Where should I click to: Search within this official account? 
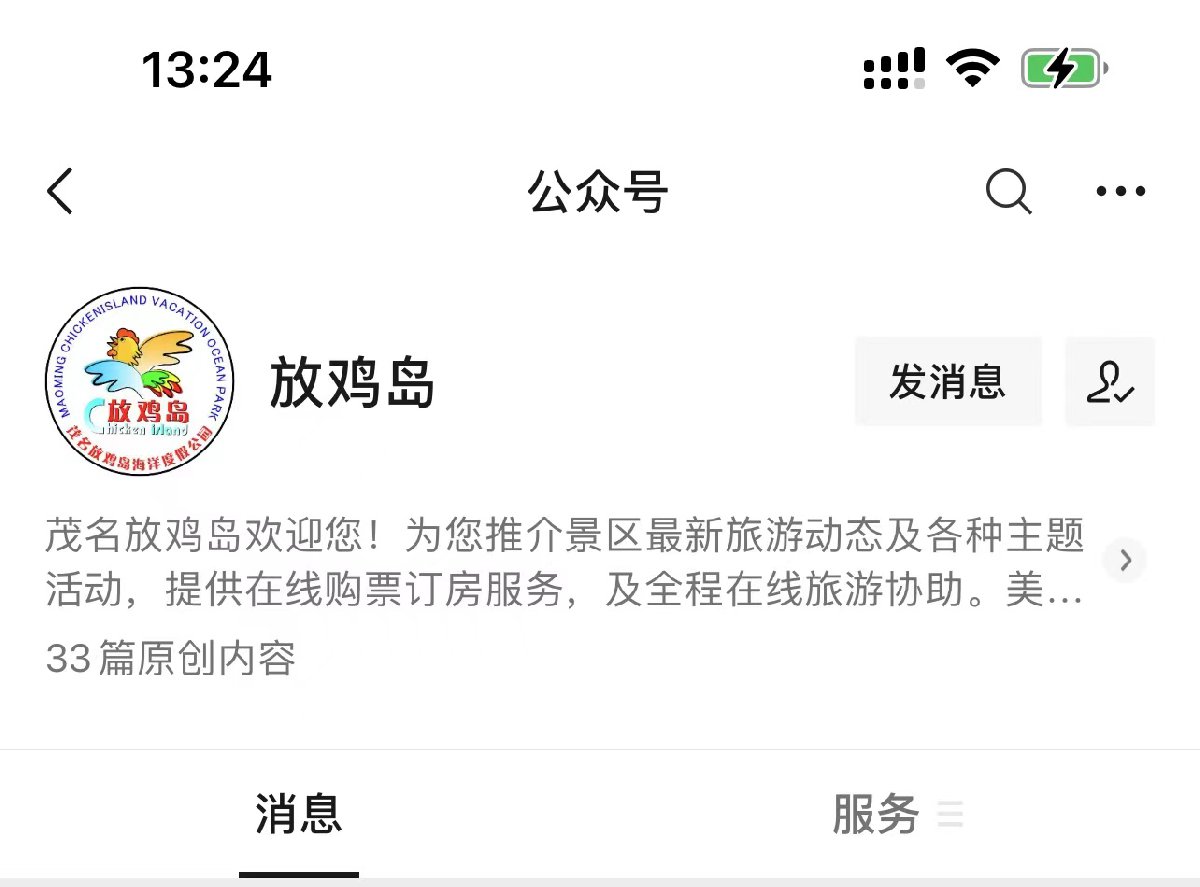point(1007,191)
